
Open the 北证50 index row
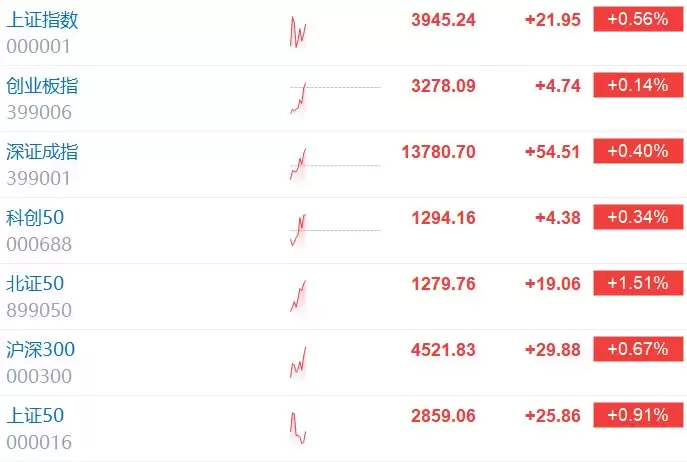pos(36,284)
